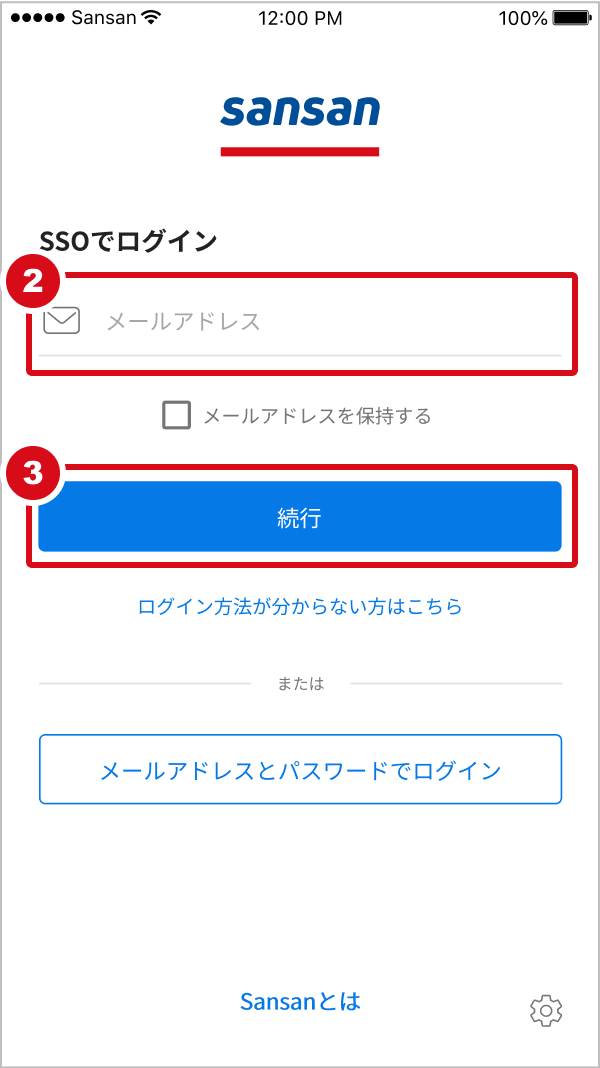Tap the blue 続行 button
The width and height of the screenshot is (600, 1068).
[300, 517]
